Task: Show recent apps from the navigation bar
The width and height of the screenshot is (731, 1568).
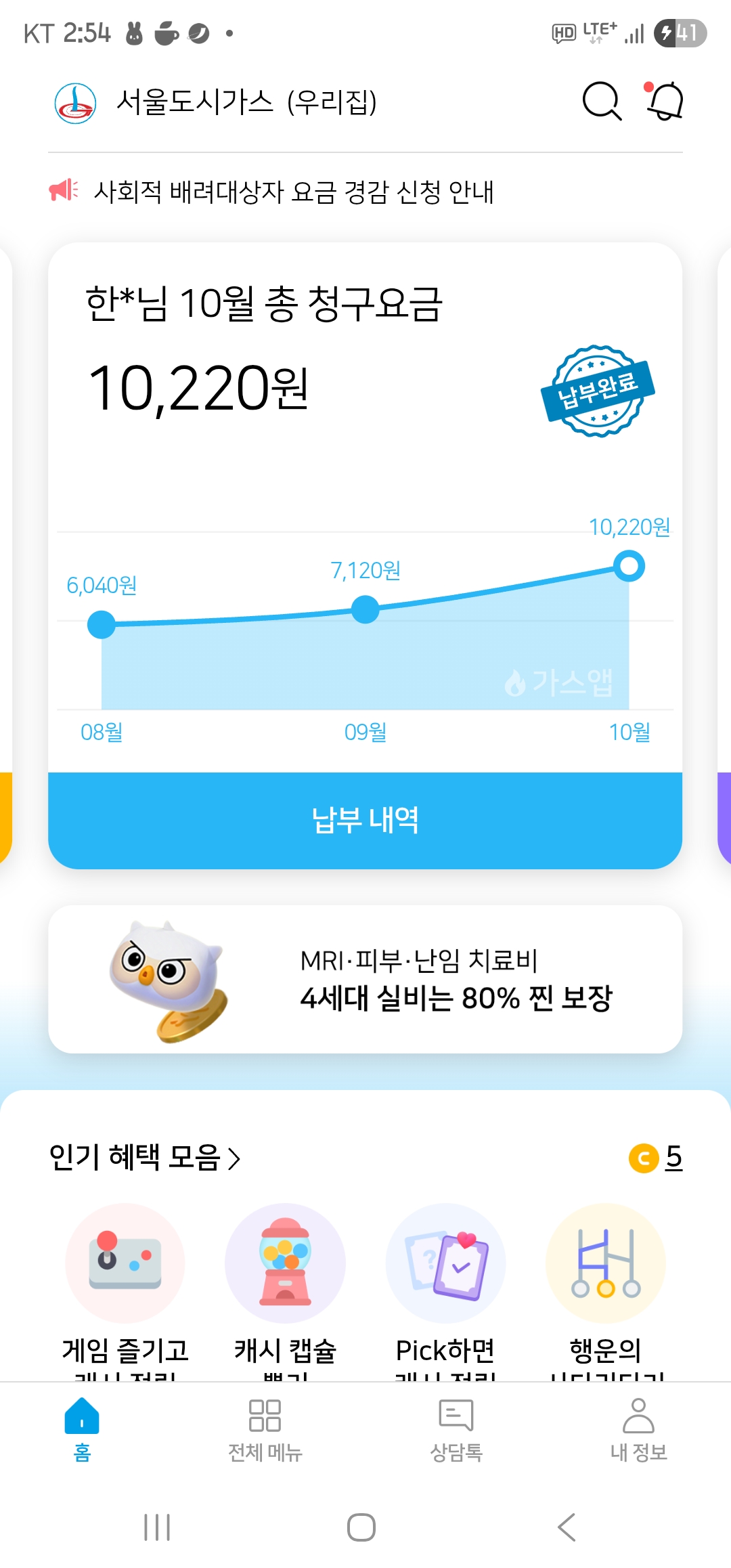Action: 157,1527
